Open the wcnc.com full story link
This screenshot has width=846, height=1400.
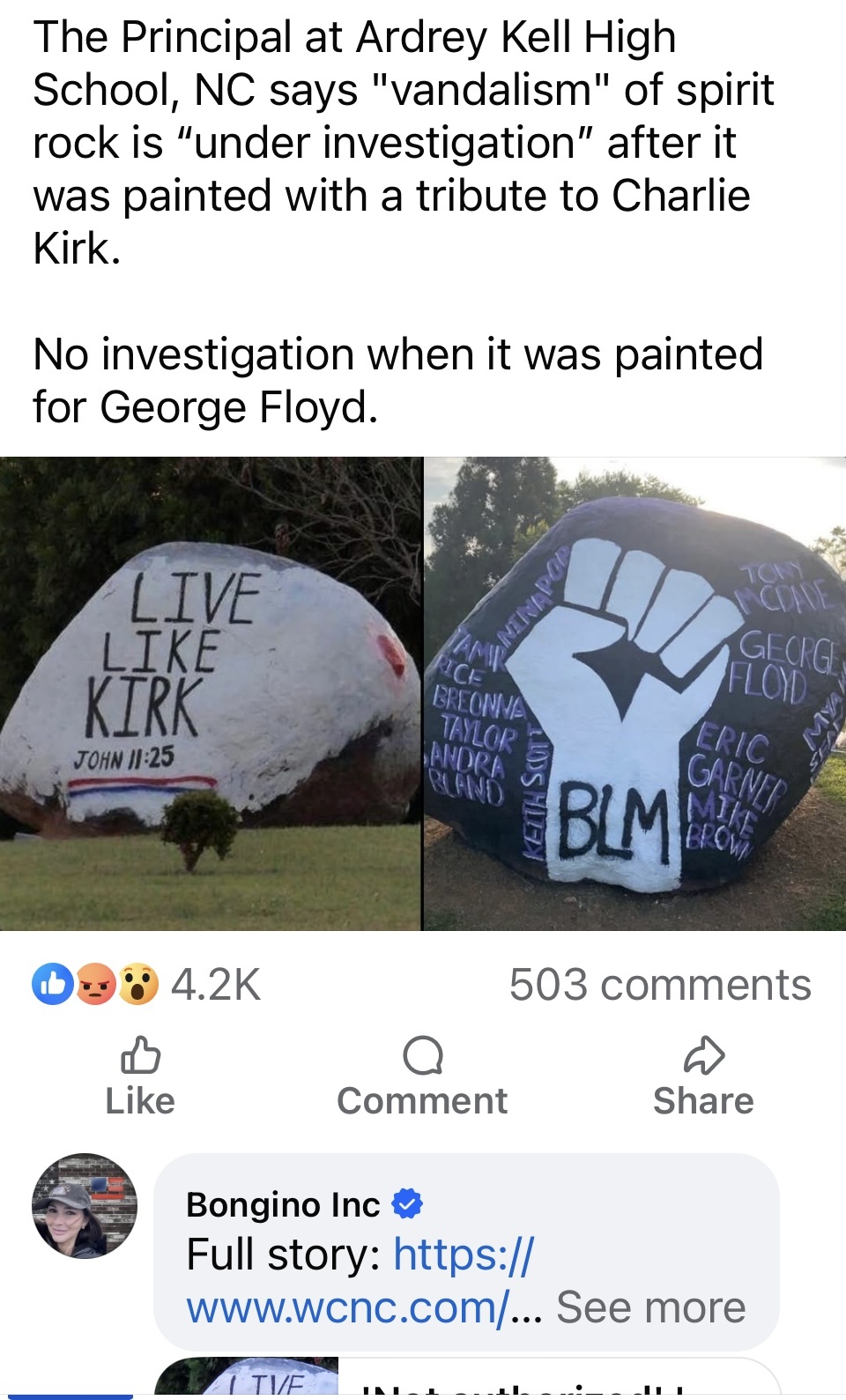coord(360,1280)
